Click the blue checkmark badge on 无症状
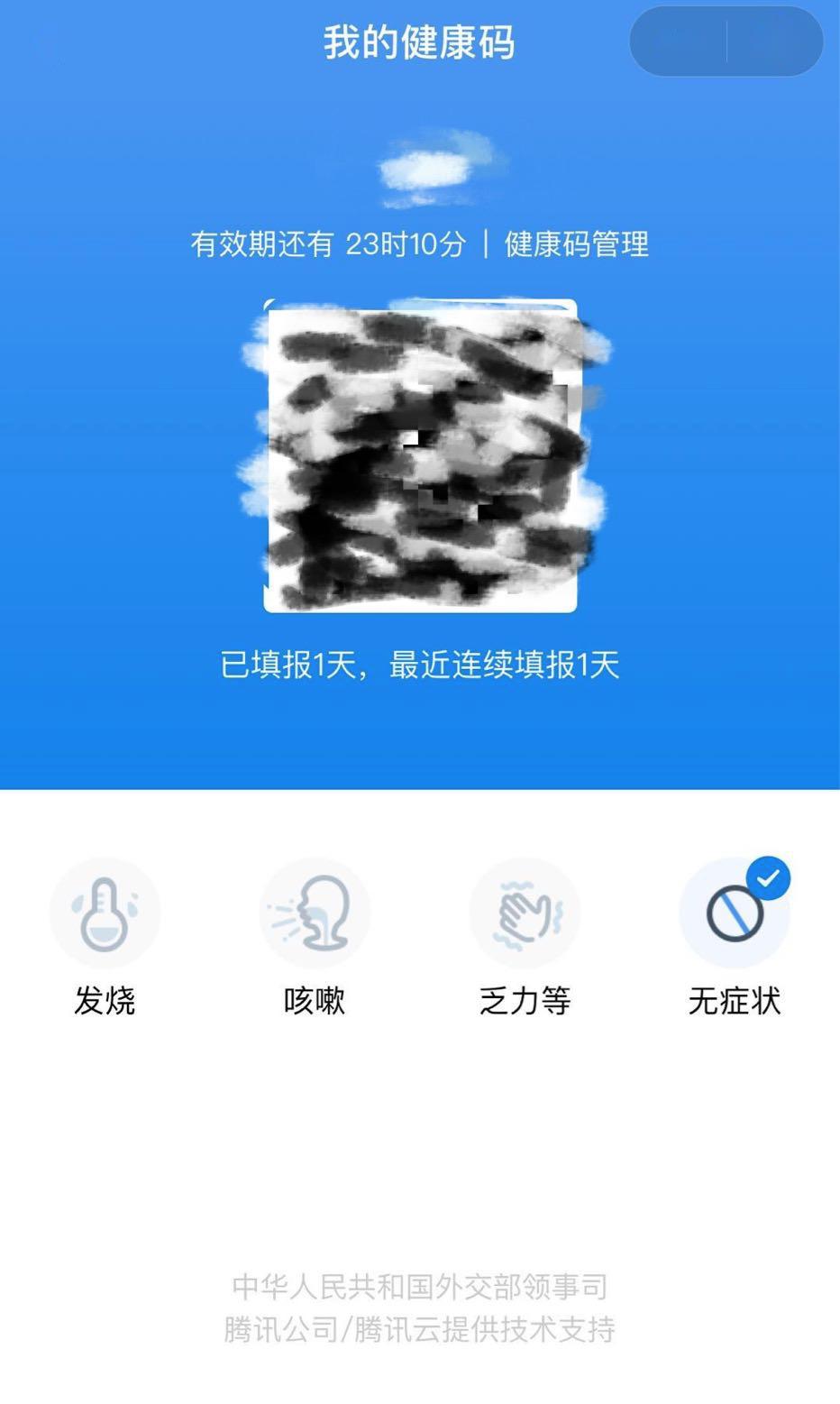The width and height of the screenshot is (840, 1404). [768, 875]
